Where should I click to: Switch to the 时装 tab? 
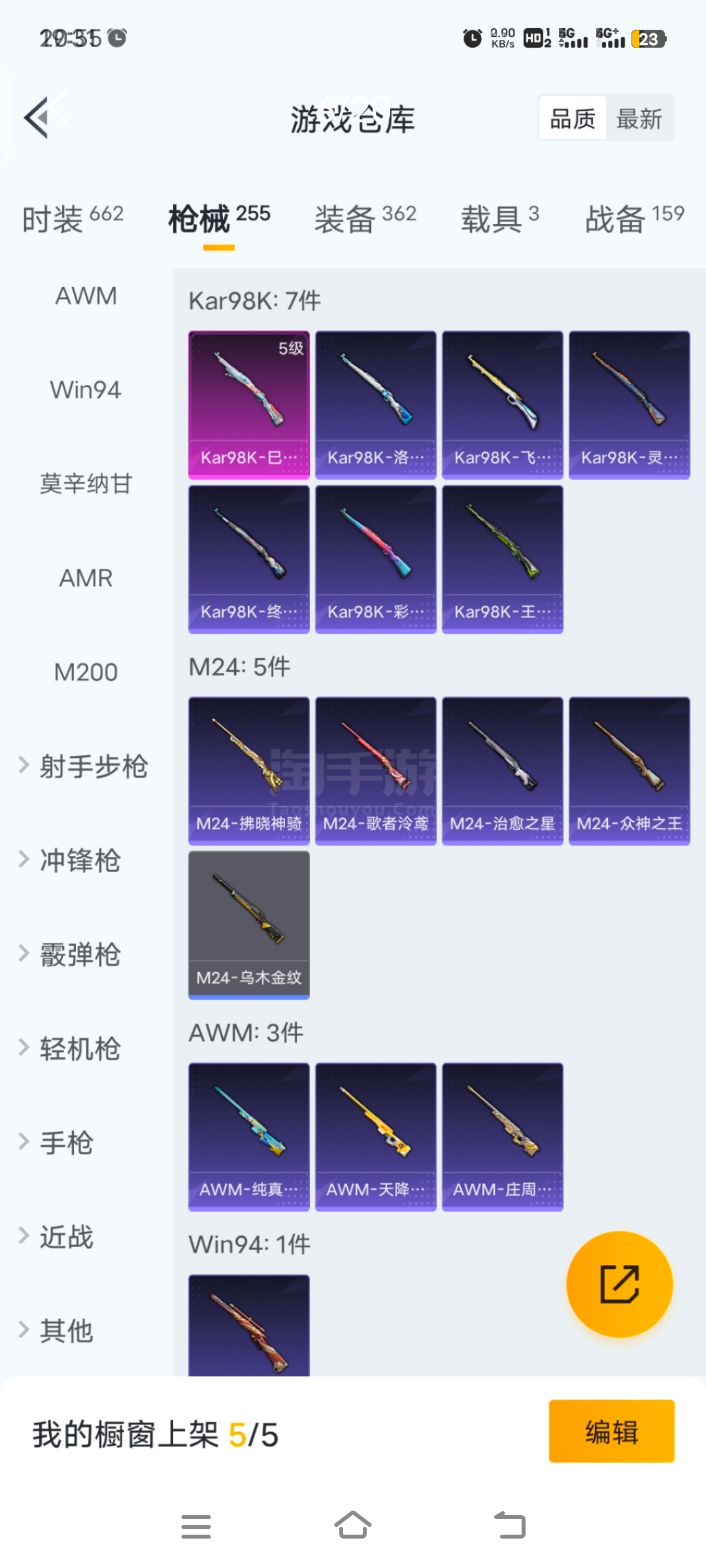pos(73,218)
